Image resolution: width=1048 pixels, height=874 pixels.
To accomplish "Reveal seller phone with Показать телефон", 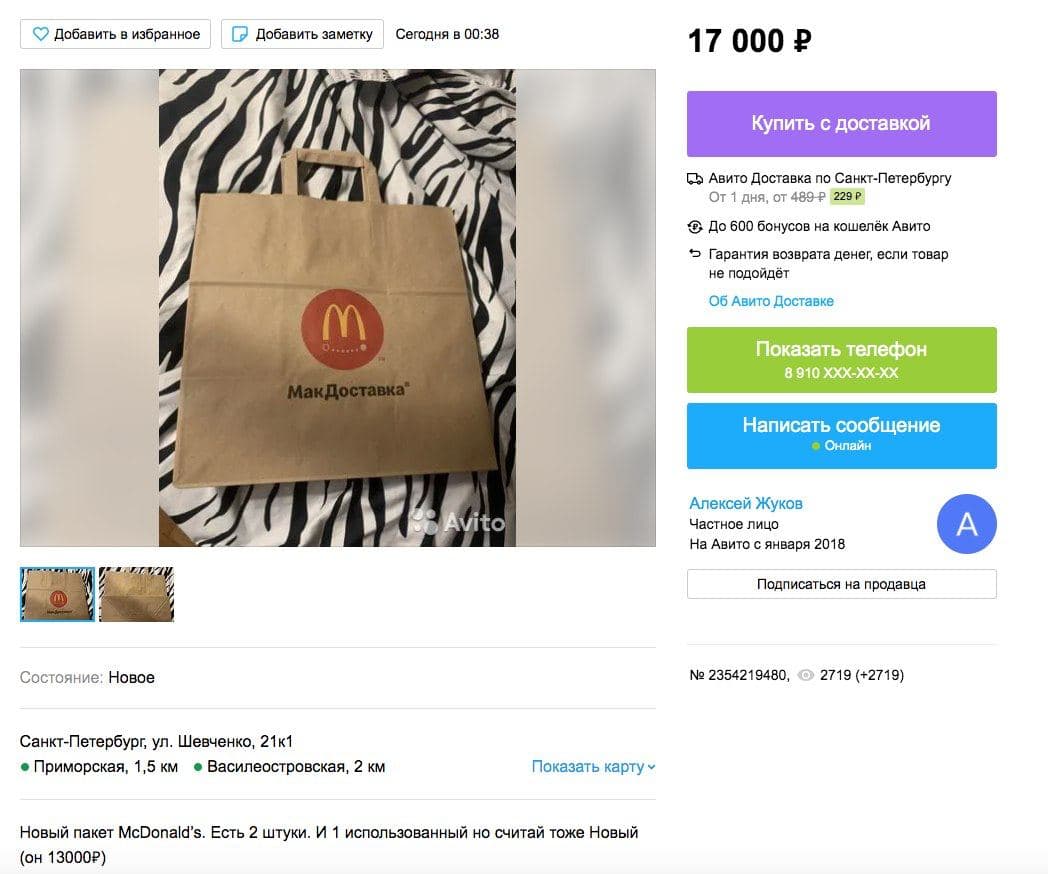I will [x=841, y=359].
